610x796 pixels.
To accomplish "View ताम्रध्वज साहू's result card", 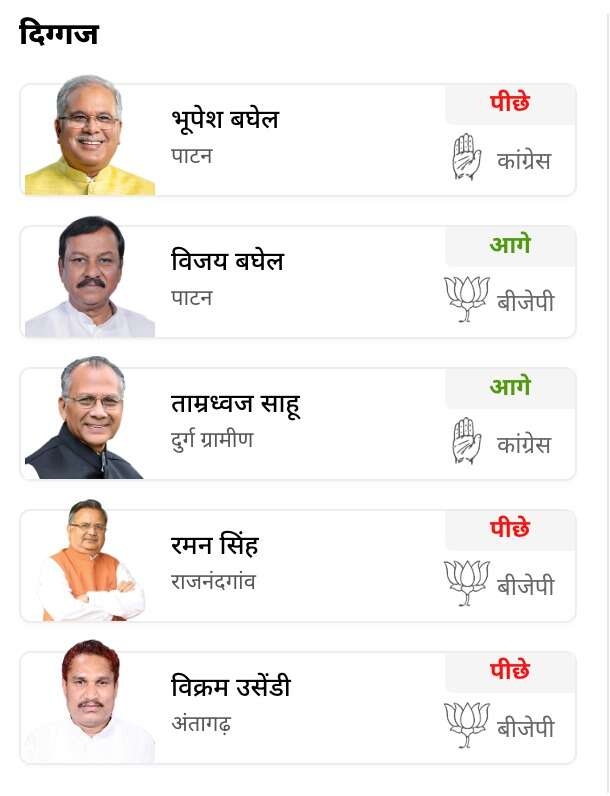I will click(x=297, y=424).
